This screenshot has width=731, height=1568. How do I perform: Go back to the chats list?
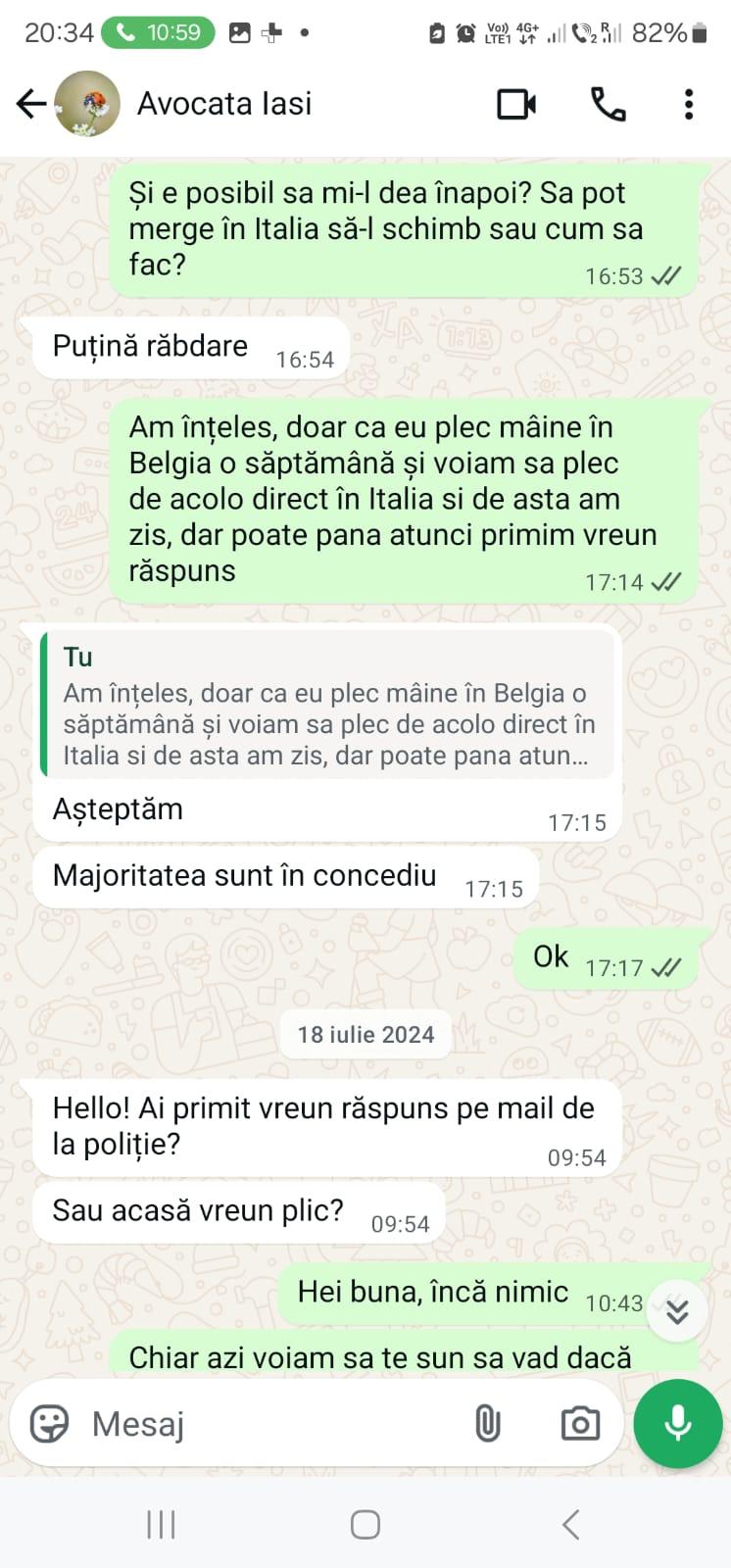pyautogui.click(x=31, y=104)
